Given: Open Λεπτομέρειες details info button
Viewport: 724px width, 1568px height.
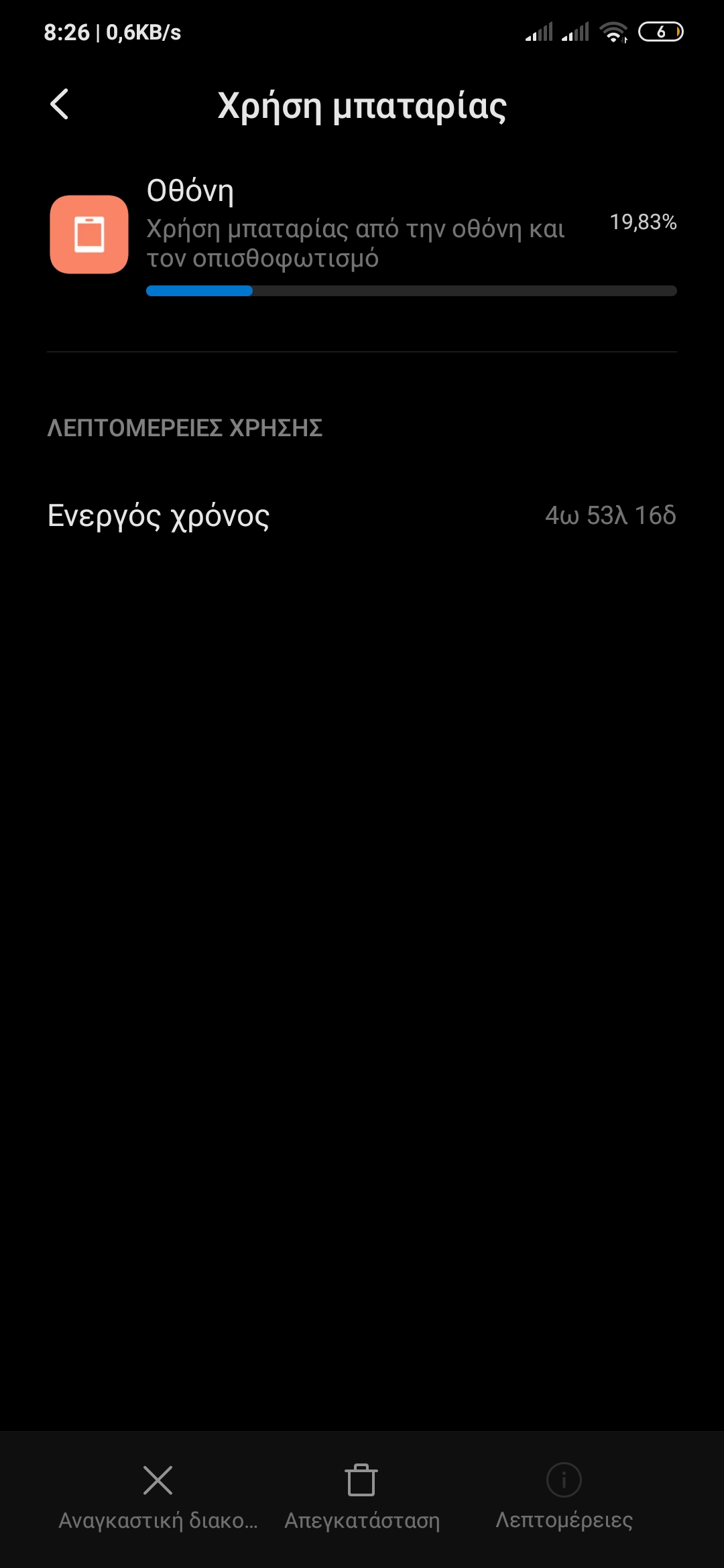Looking at the screenshot, I should [x=564, y=1496].
